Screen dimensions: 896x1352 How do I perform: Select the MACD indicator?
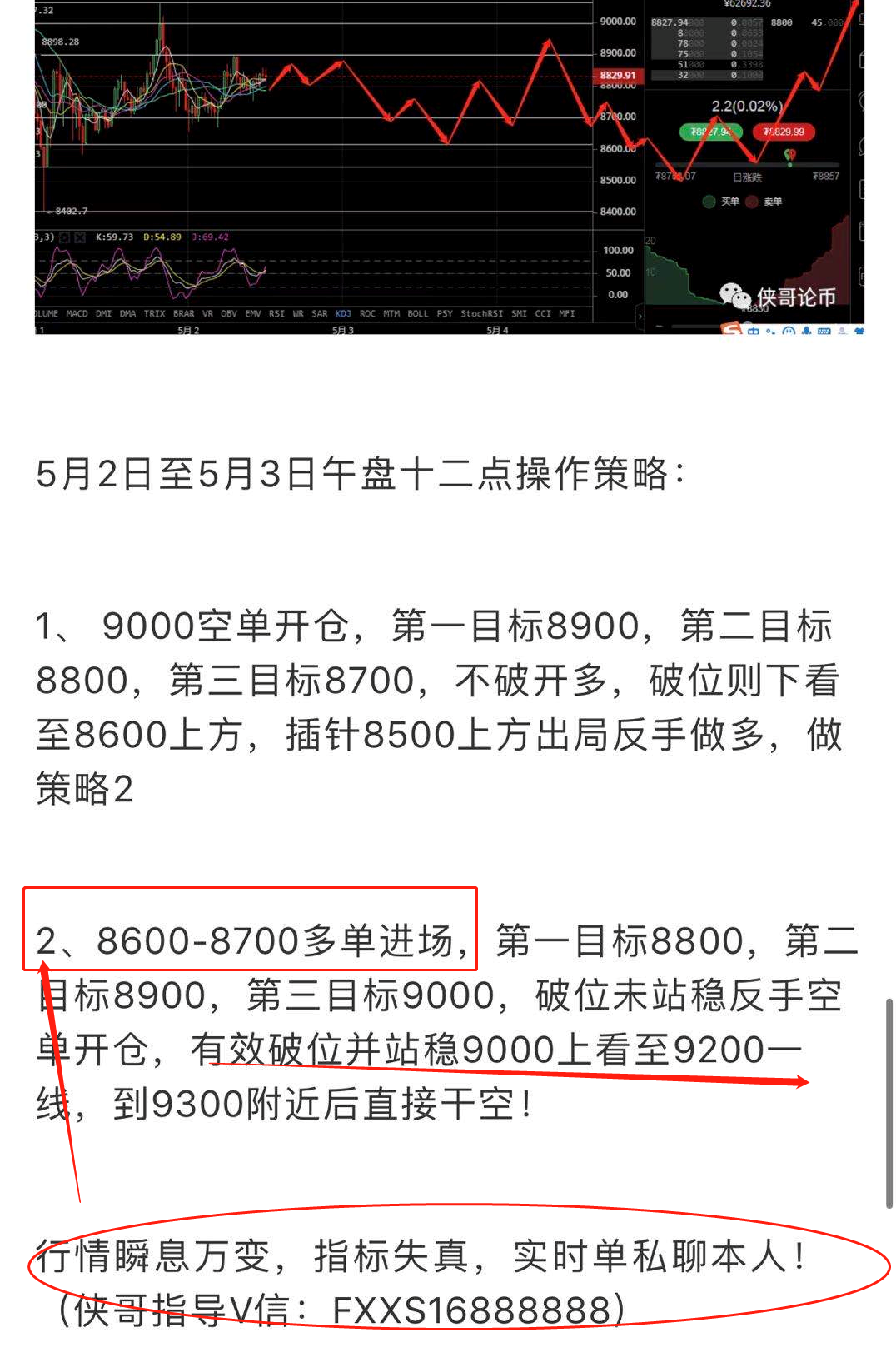click(75, 314)
